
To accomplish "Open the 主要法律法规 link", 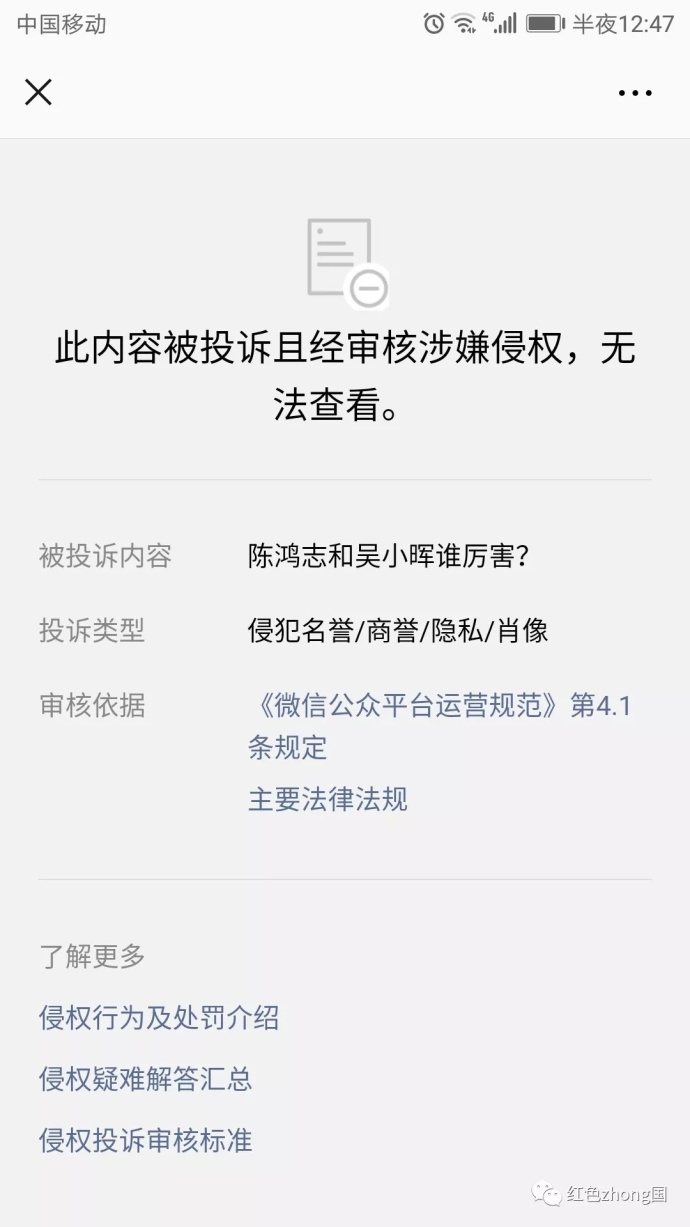I will (x=328, y=800).
